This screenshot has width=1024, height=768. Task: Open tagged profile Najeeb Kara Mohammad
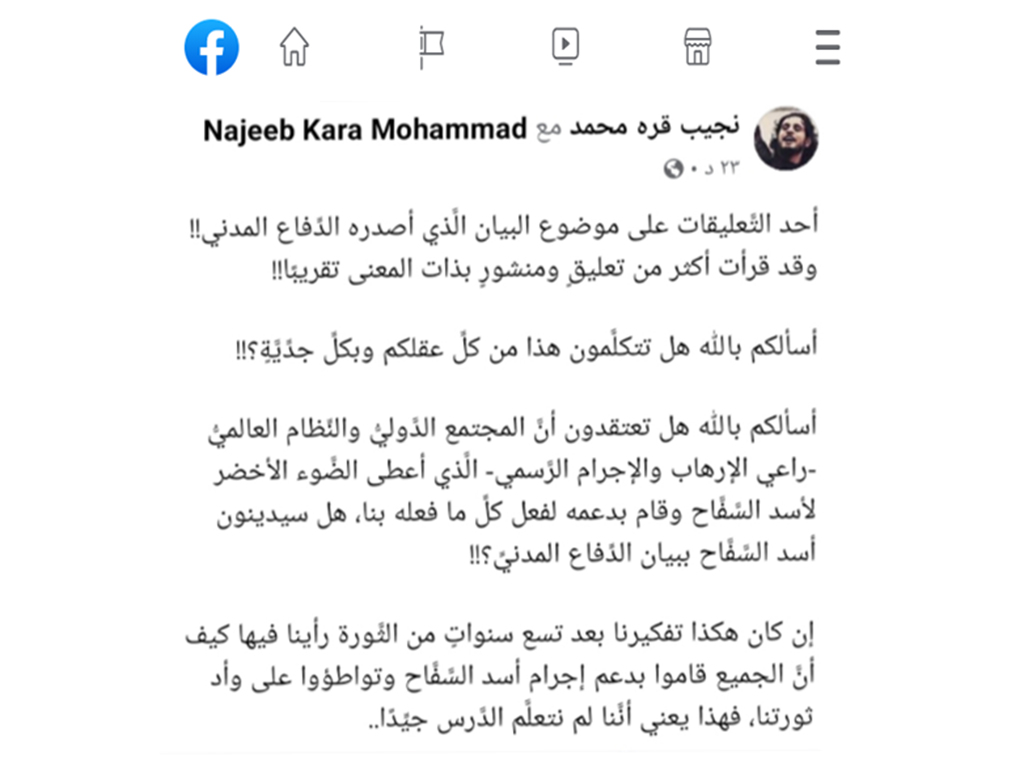365,130
